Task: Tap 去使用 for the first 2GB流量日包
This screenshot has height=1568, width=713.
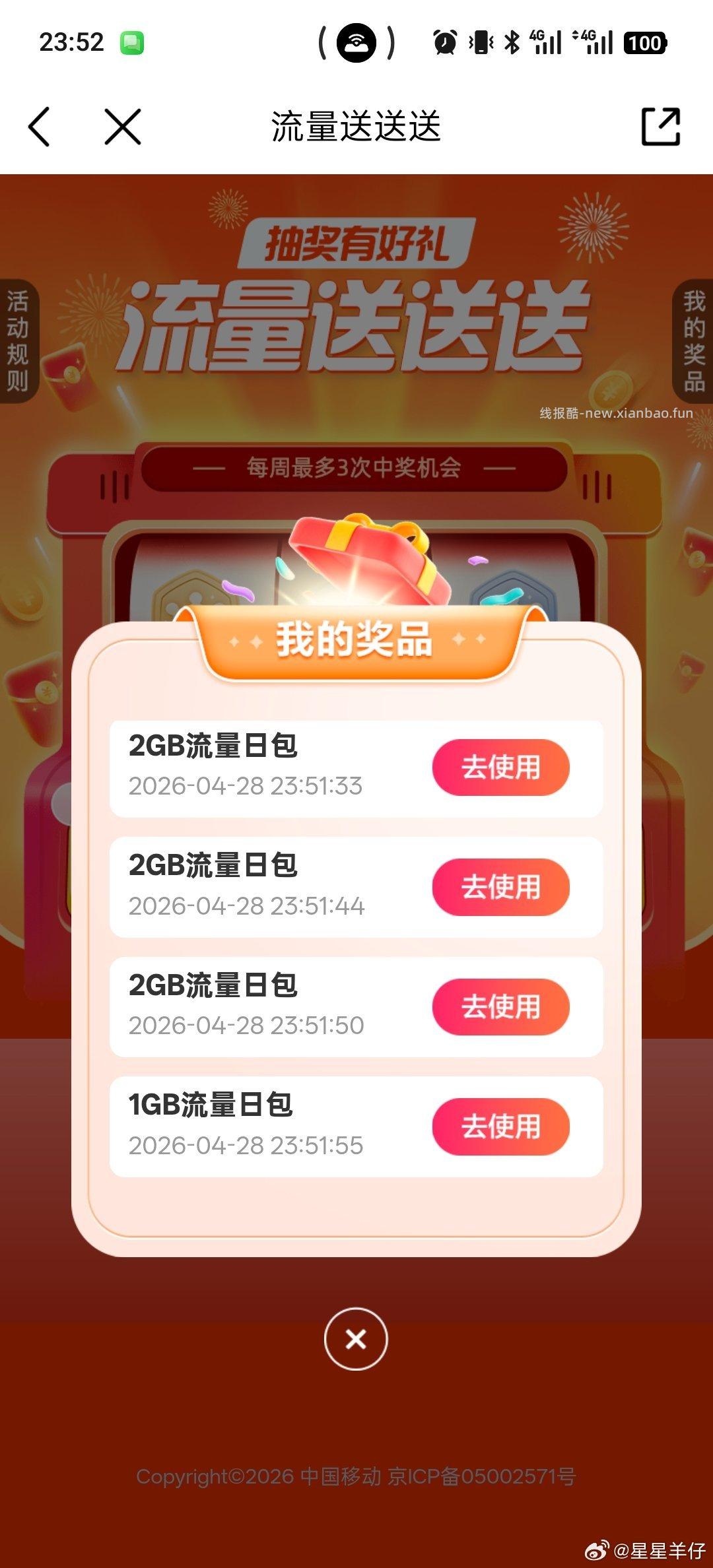Action: click(x=500, y=767)
